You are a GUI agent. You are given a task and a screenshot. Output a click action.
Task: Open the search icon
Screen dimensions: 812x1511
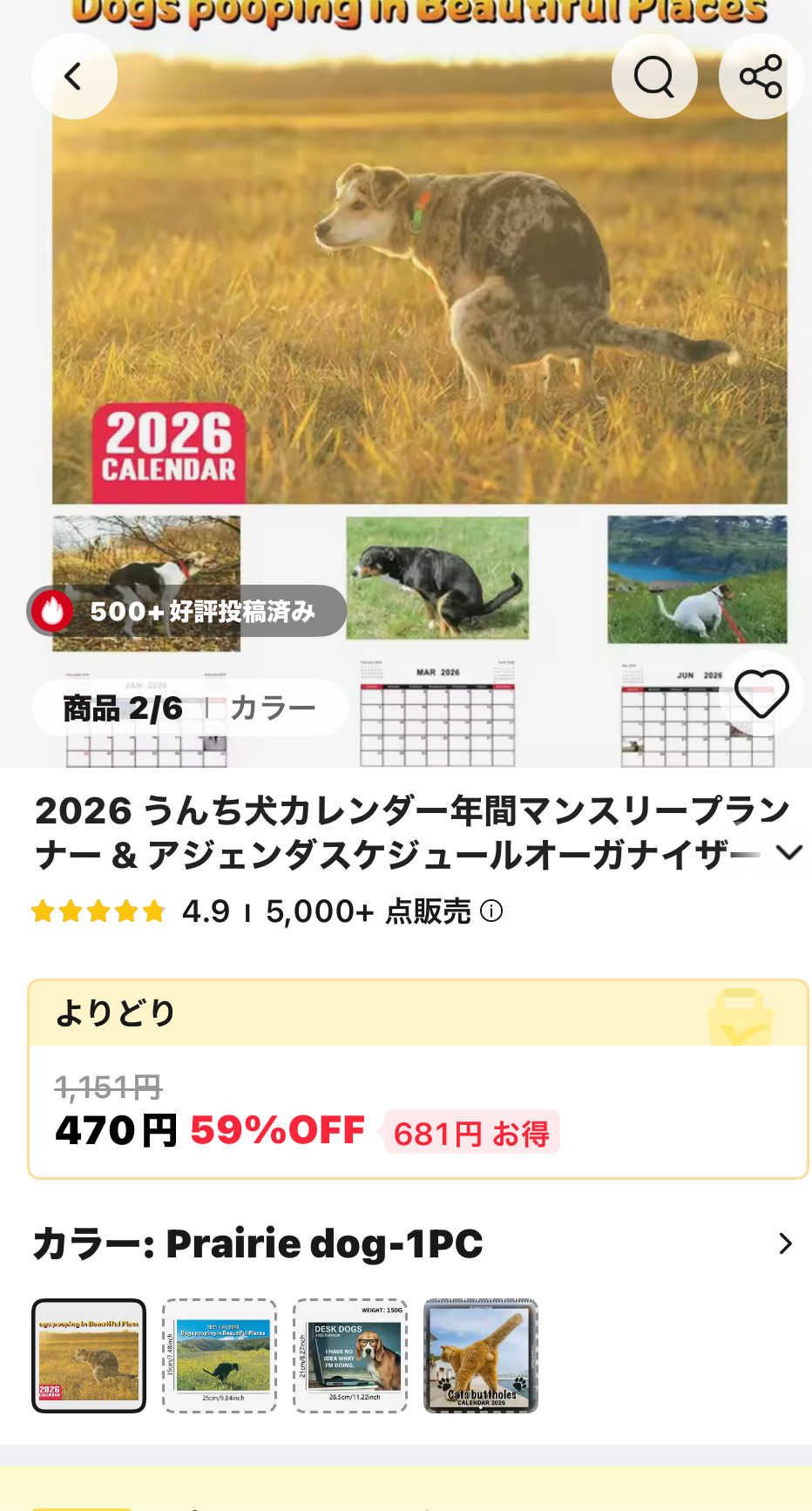click(x=654, y=77)
